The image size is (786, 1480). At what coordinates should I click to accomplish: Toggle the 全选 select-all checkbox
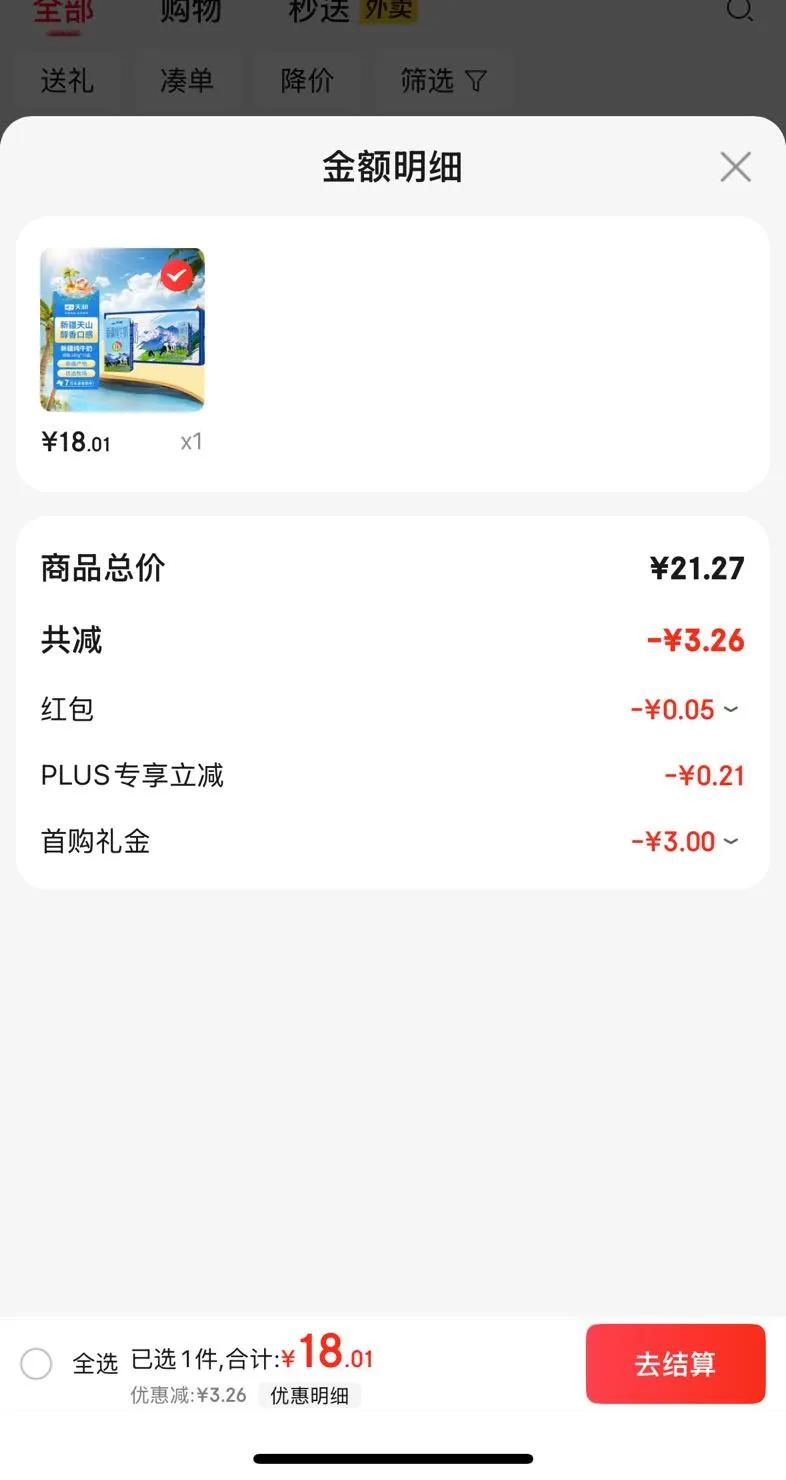(x=36, y=1364)
